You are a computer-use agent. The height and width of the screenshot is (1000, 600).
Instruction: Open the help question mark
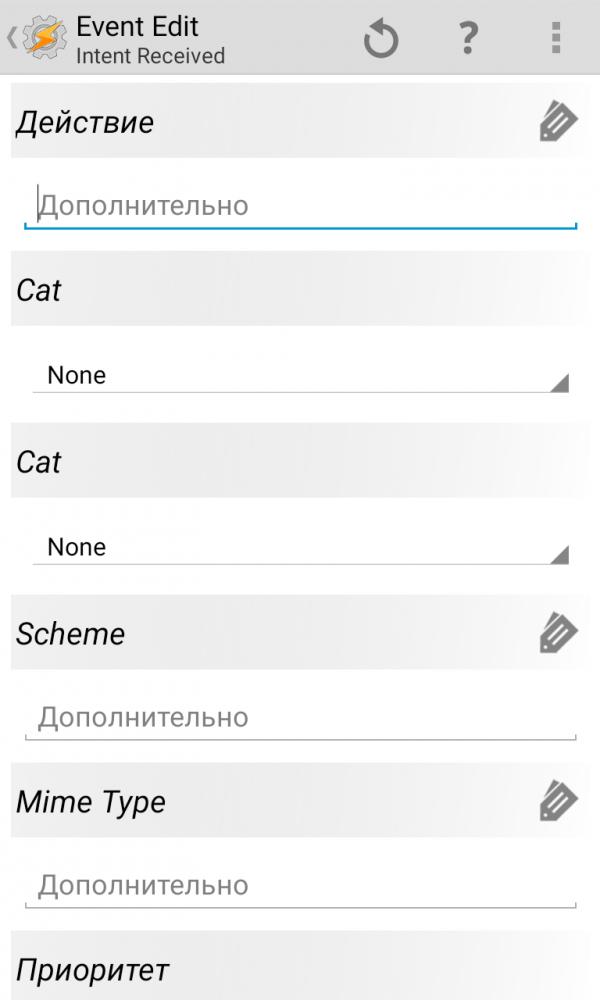coord(467,39)
